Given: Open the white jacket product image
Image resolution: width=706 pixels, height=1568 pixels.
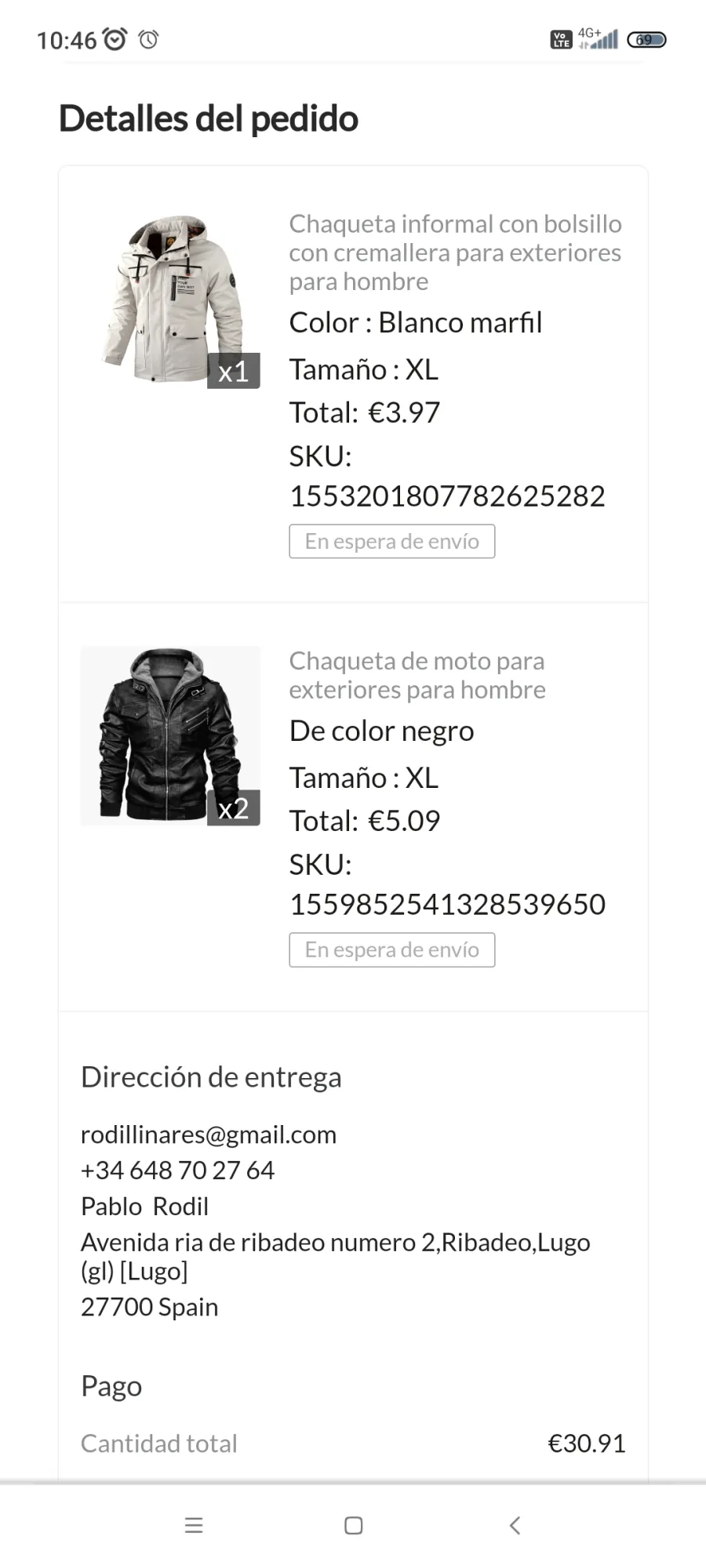Looking at the screenshot, I should pyautogui.click(x=170, y=299).
